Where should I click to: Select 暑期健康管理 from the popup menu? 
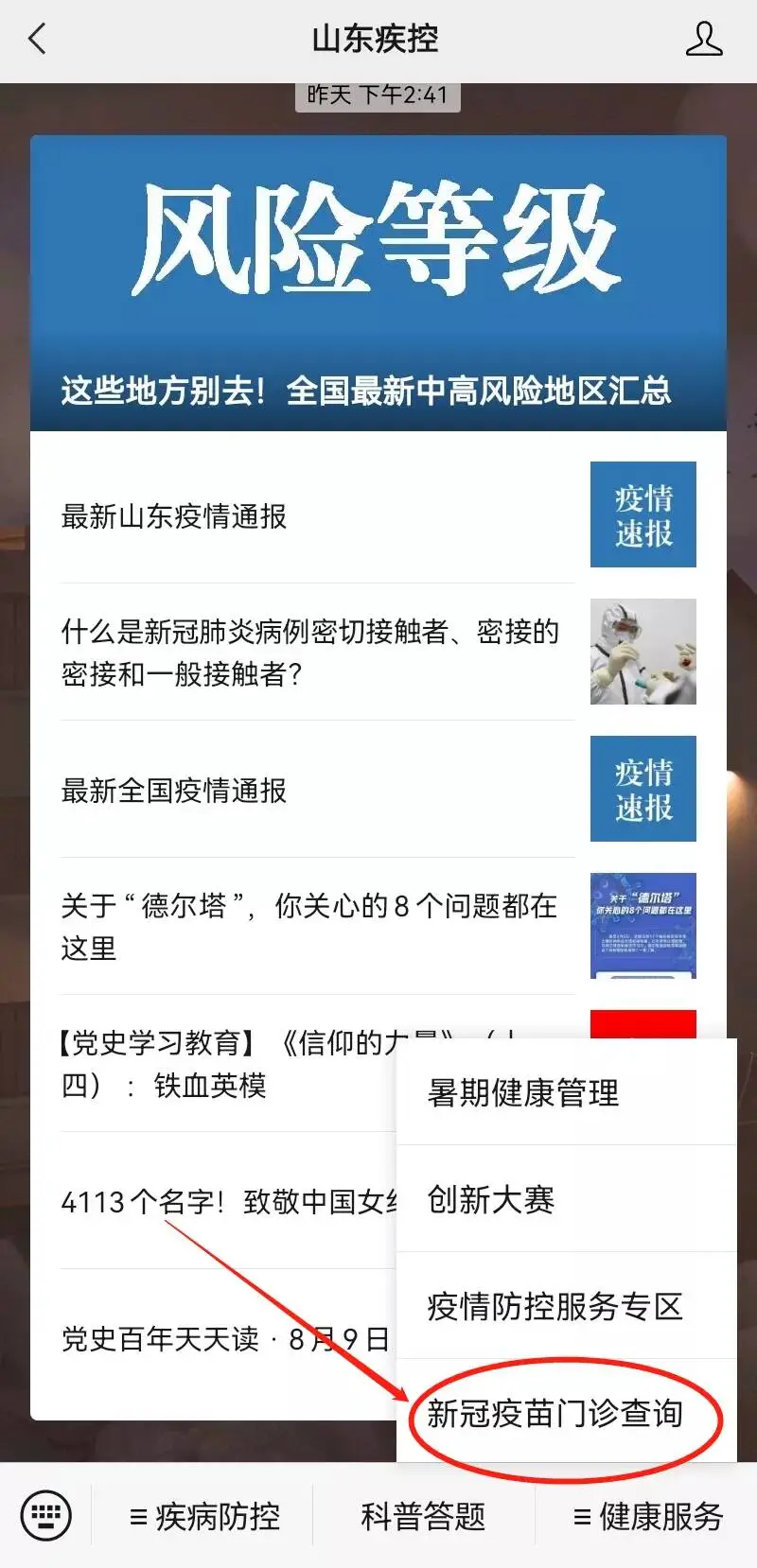[x=566, y=1093]
